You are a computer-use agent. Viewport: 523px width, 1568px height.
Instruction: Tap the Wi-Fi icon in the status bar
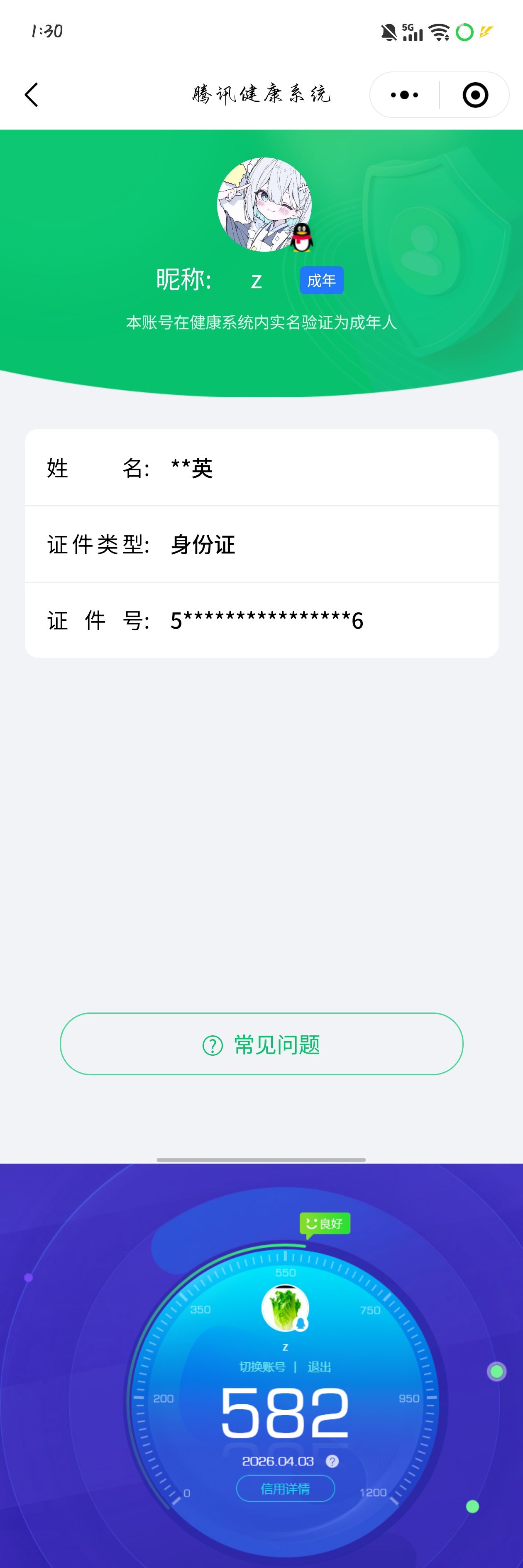439,34
